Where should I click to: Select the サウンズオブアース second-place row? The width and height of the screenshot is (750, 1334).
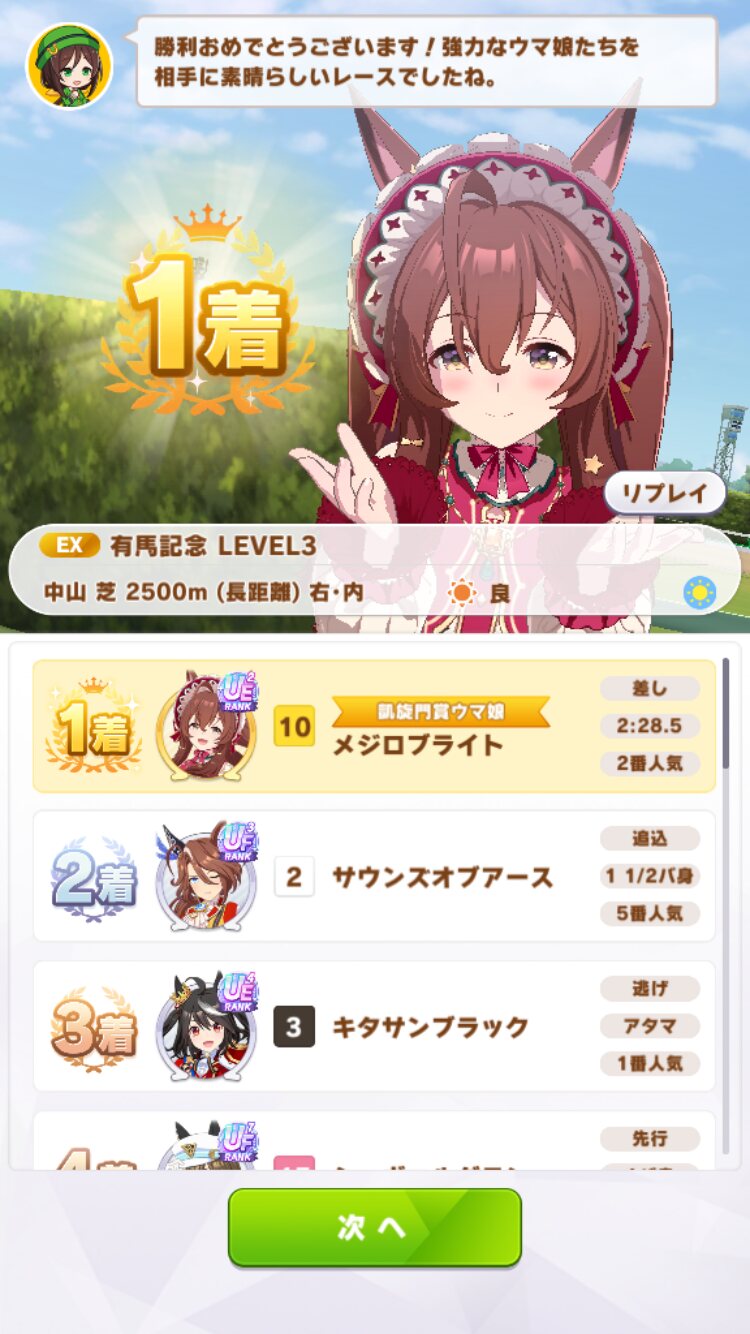[375, 876]
